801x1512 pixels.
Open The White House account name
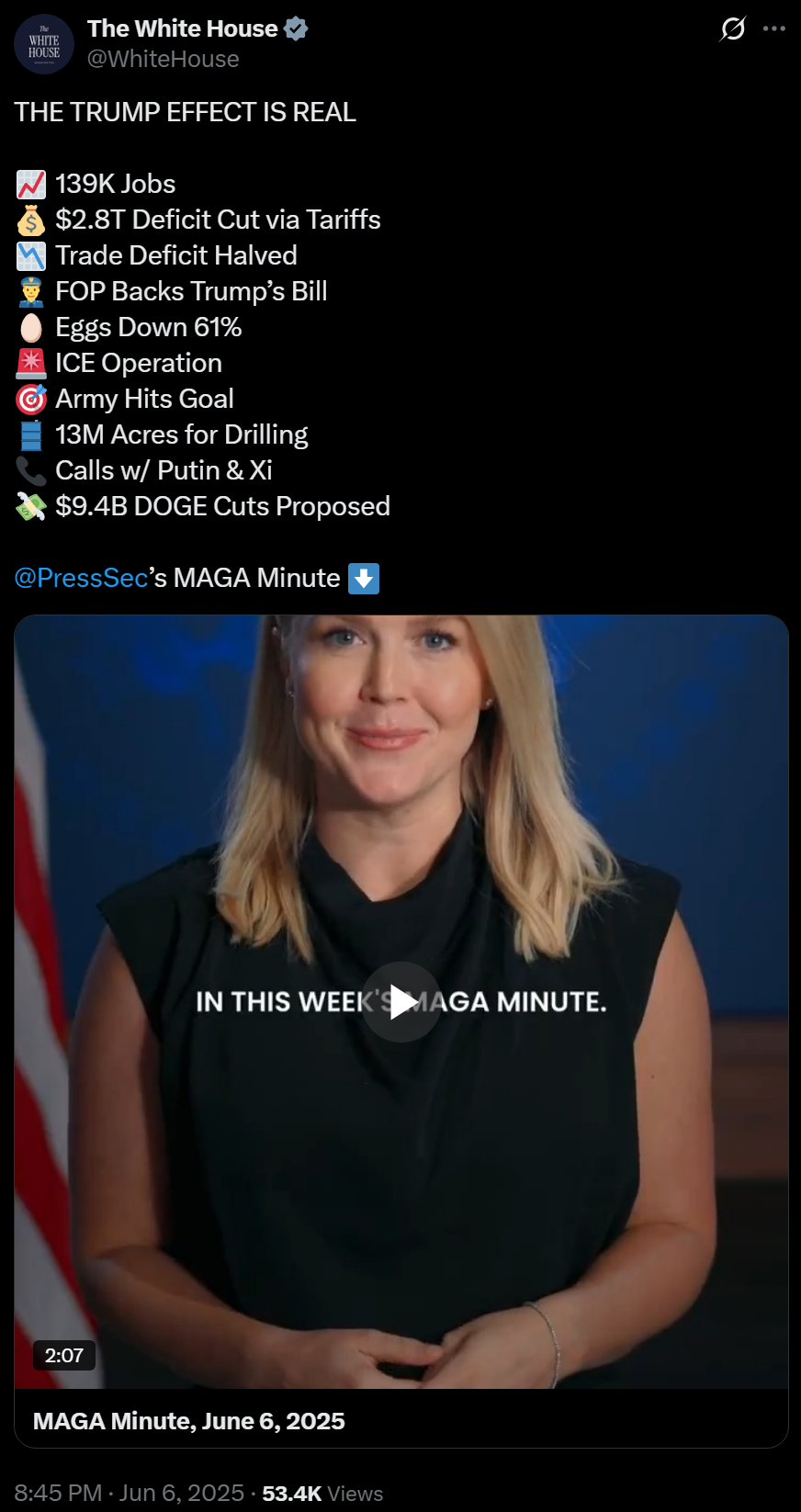click(x=182, y=28)
